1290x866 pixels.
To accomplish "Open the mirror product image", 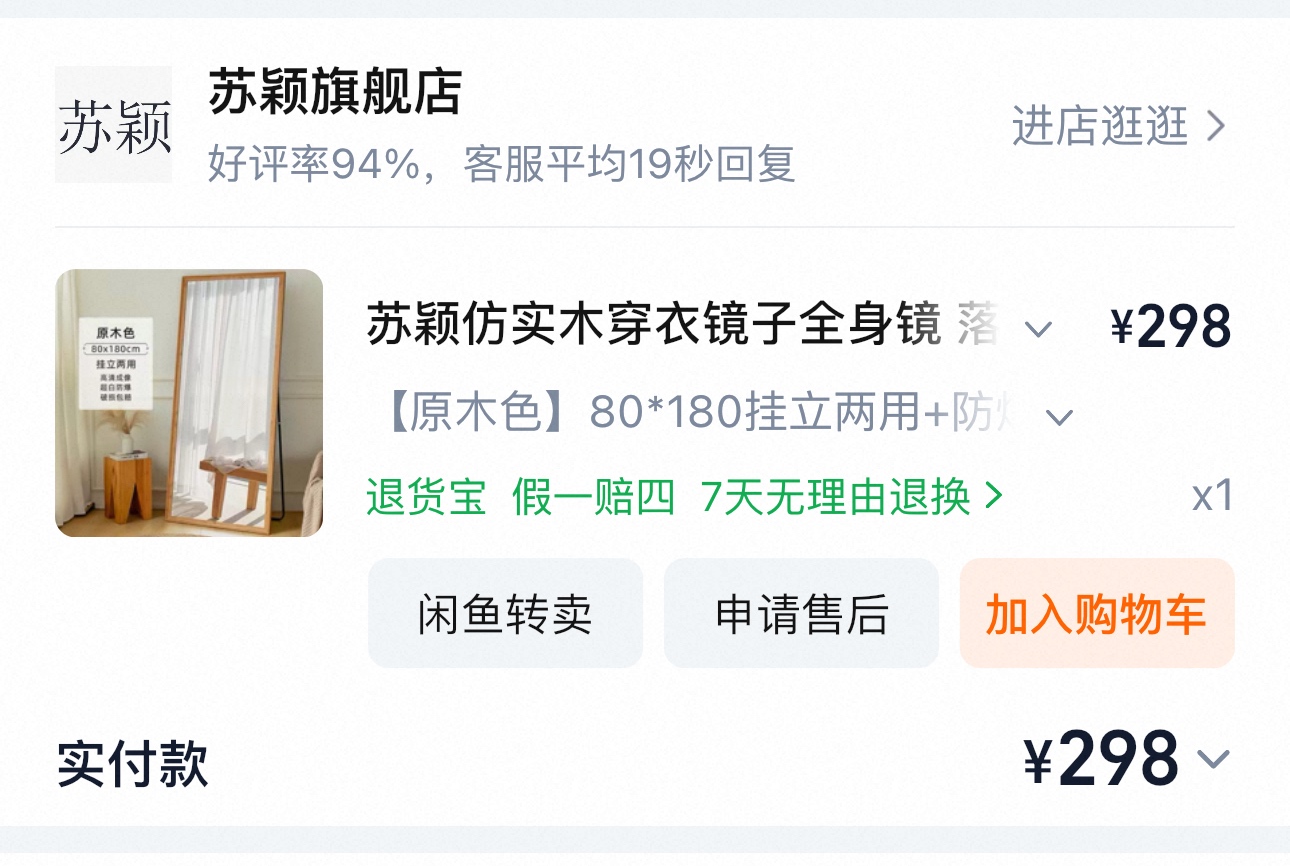I will 189,403.
